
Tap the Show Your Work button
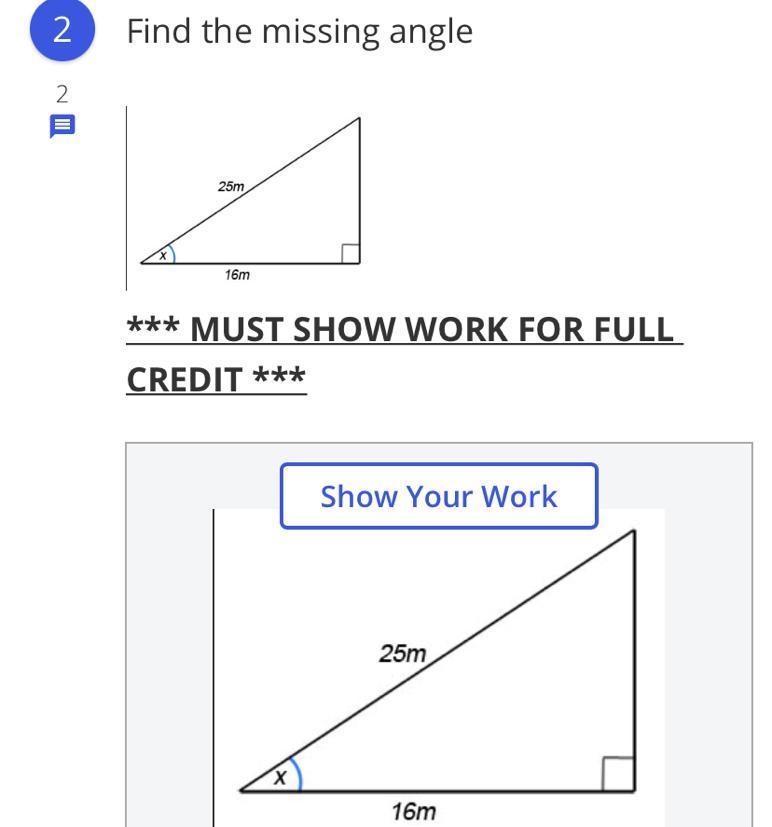[x=438, y=496]
